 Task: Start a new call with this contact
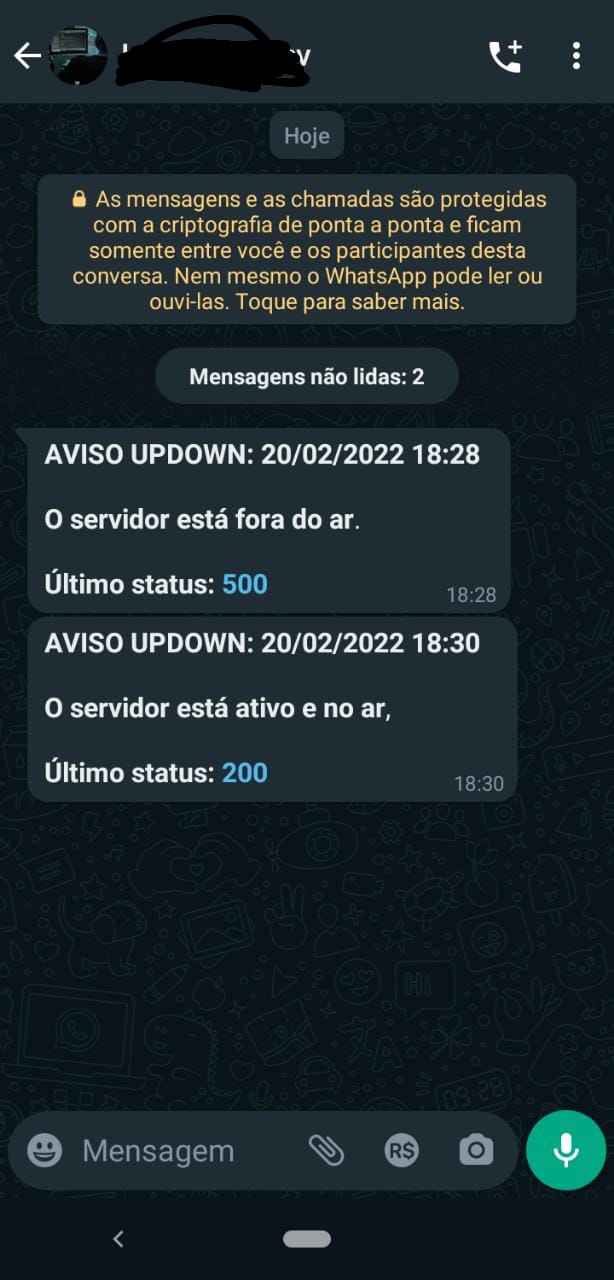click(x=505, y=56)
